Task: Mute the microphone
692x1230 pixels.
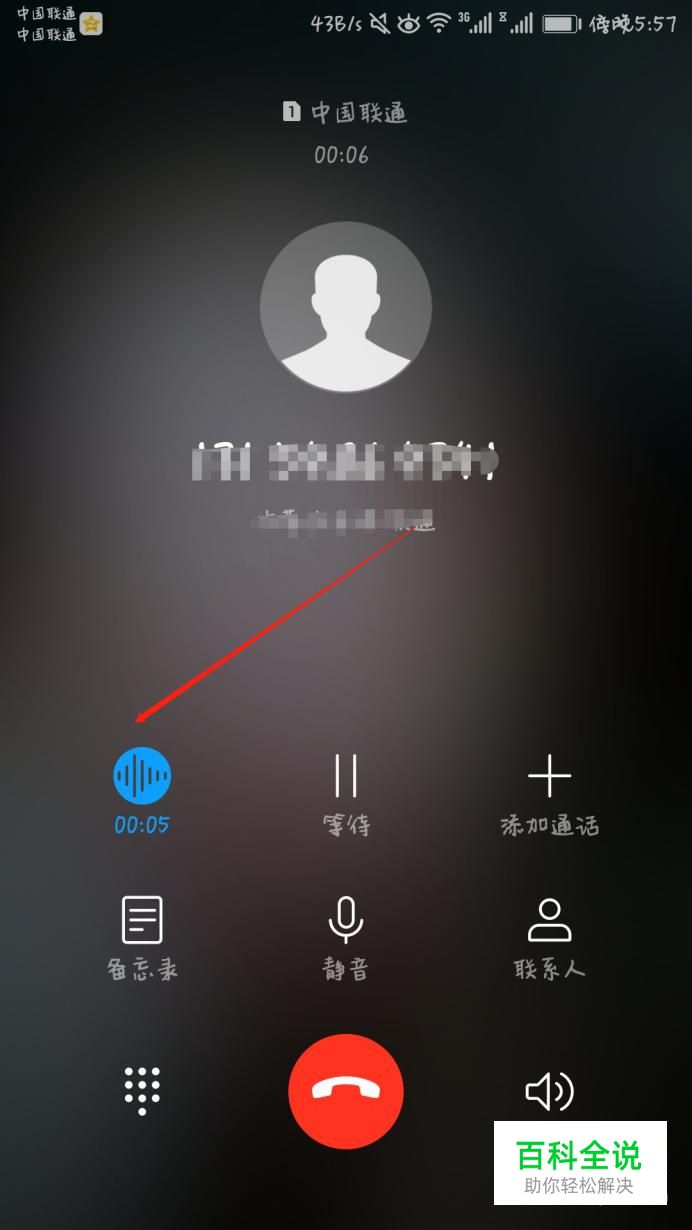Action: 346,920
